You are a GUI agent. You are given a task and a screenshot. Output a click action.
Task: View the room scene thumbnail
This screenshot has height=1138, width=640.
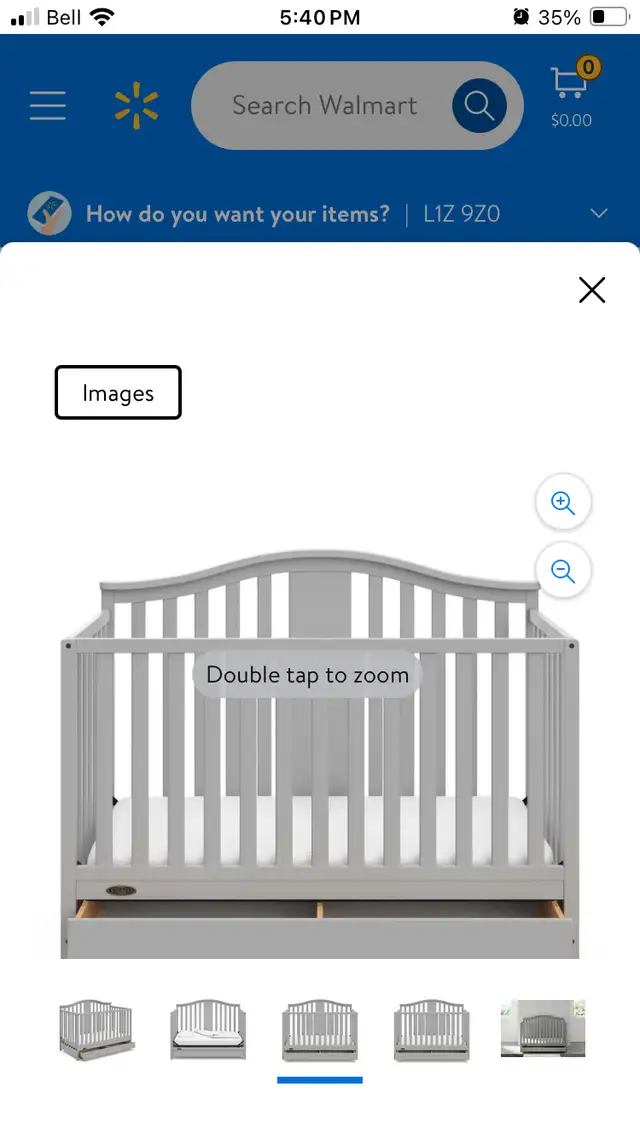[543, 1028]
